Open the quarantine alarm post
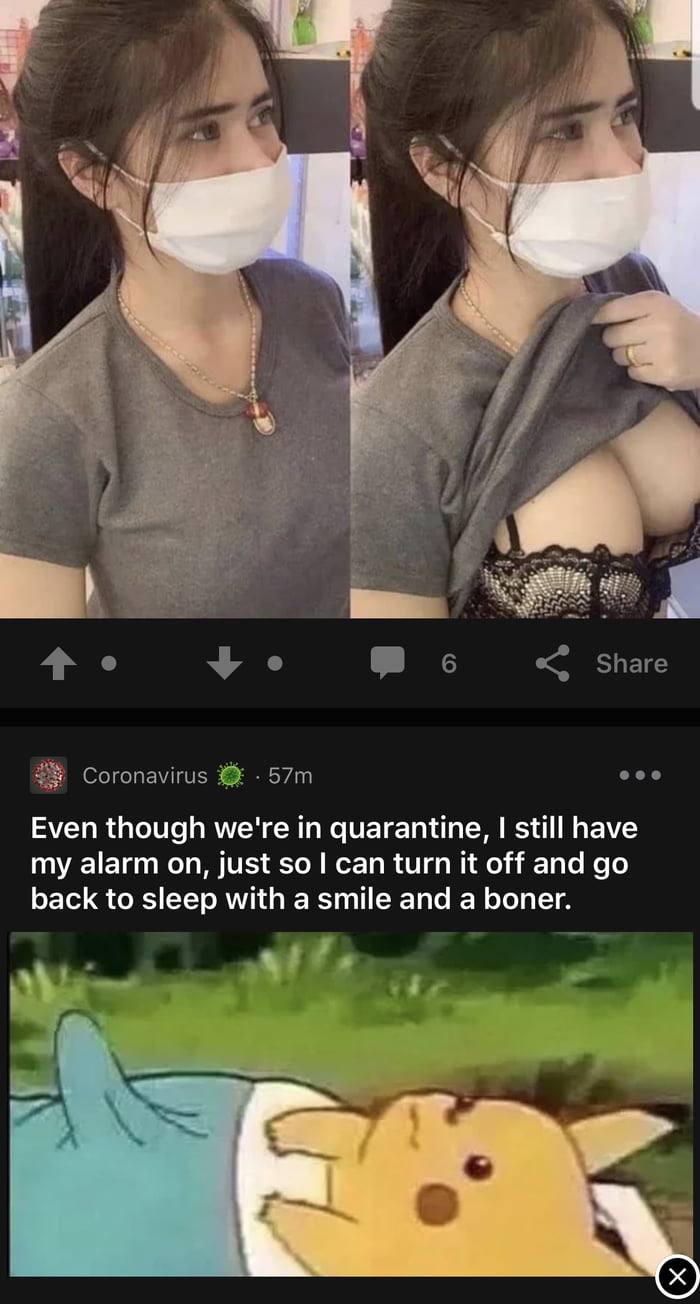 pyautogui.click(x=334, y=864)
